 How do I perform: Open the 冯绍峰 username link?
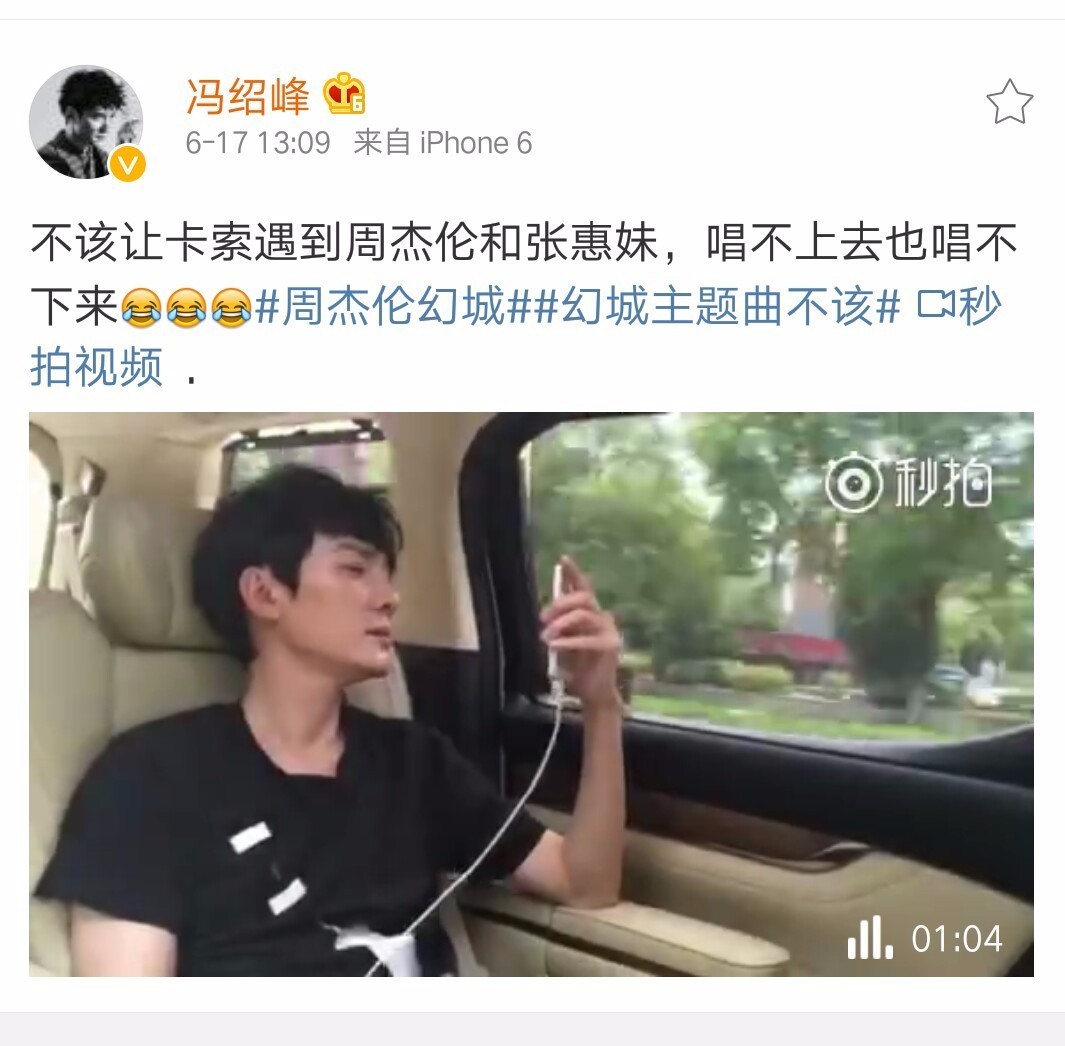coord(248,96)
